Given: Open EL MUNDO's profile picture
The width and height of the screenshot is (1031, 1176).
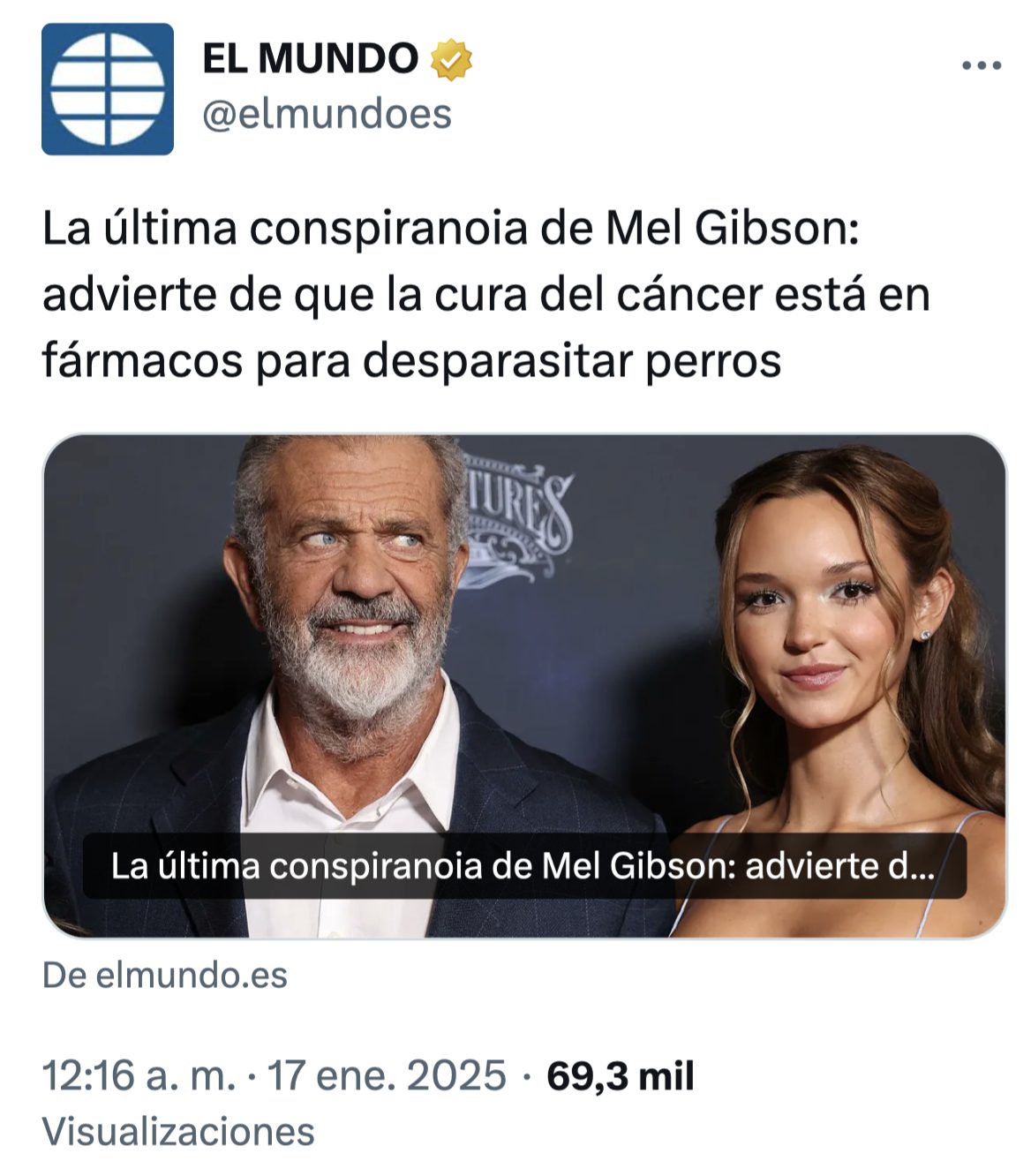Looking at the screenshot, I should tap(108, 89).
